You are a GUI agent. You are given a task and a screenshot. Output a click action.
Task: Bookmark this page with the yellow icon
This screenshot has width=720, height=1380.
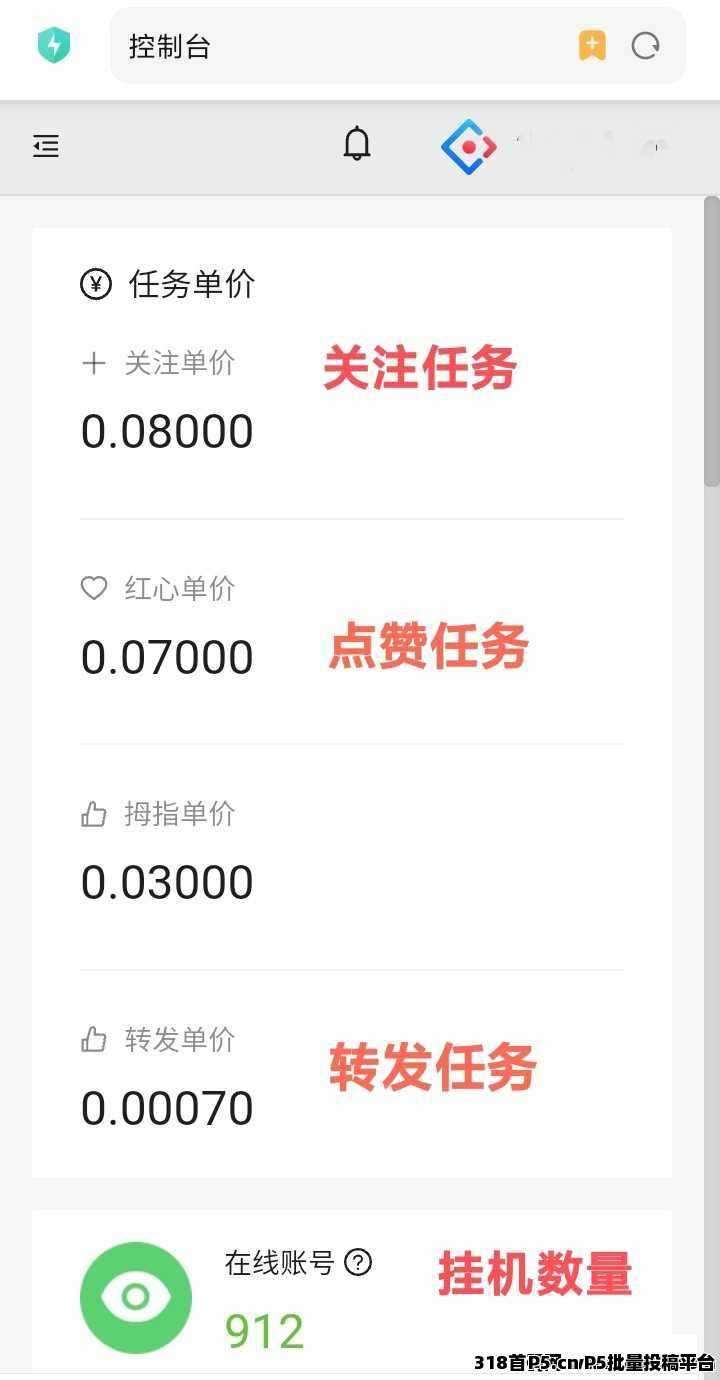tap(592, 46)
